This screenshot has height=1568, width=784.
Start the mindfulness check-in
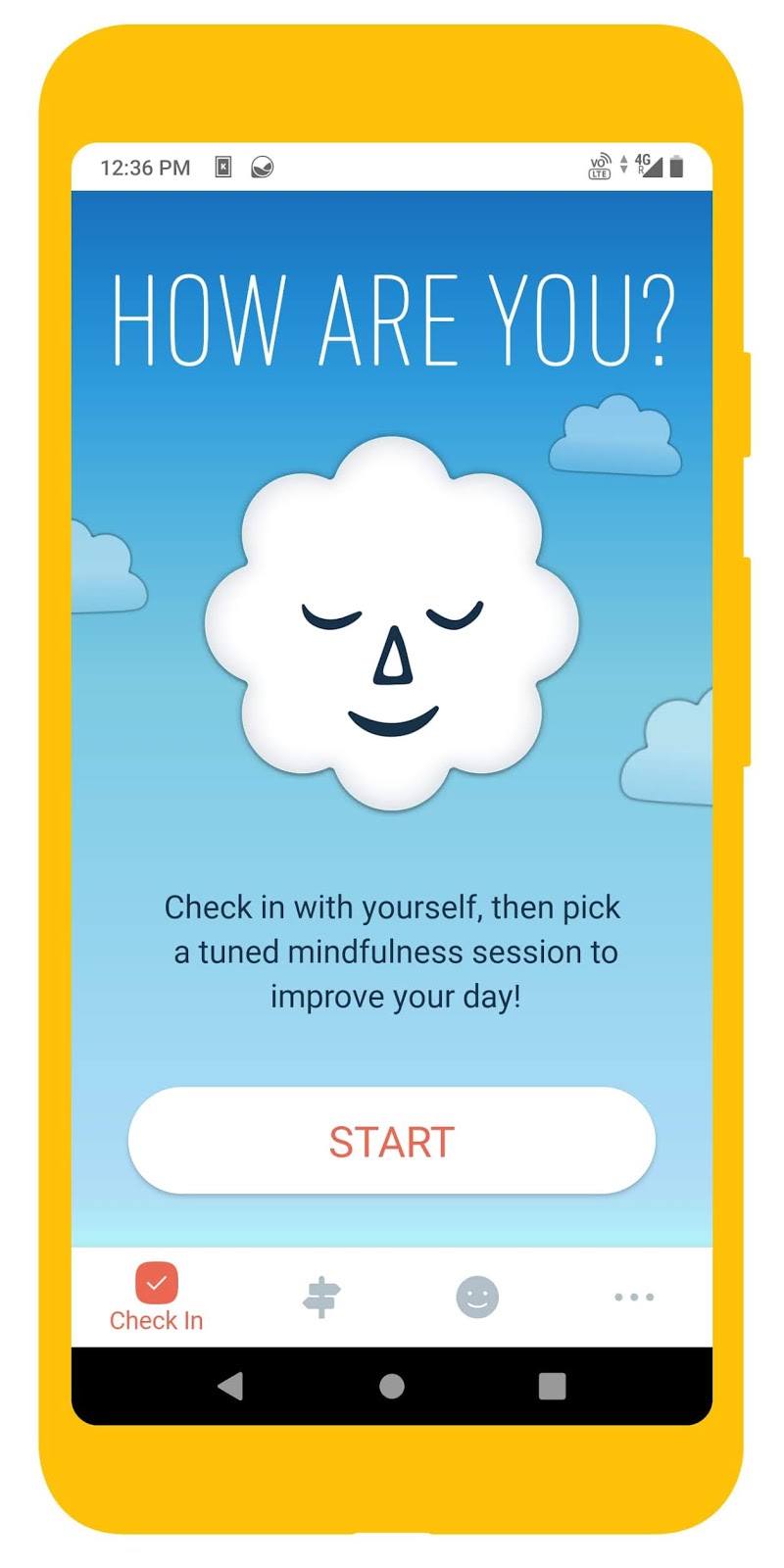click(391, 1141)
